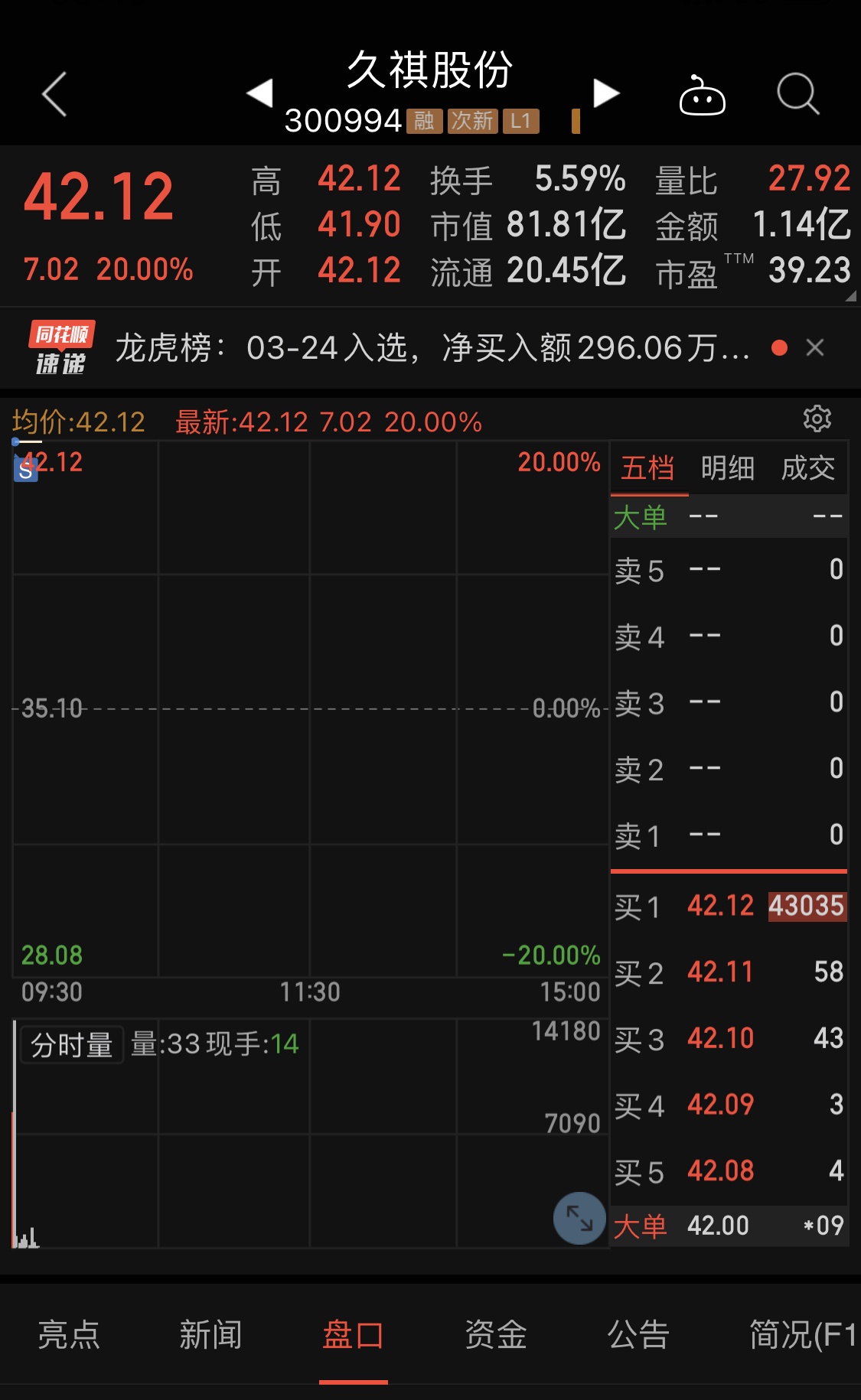Switch to the previous stock with left triangle
This screenshot has width=861, height=1400.
click(x=260, y=93)
